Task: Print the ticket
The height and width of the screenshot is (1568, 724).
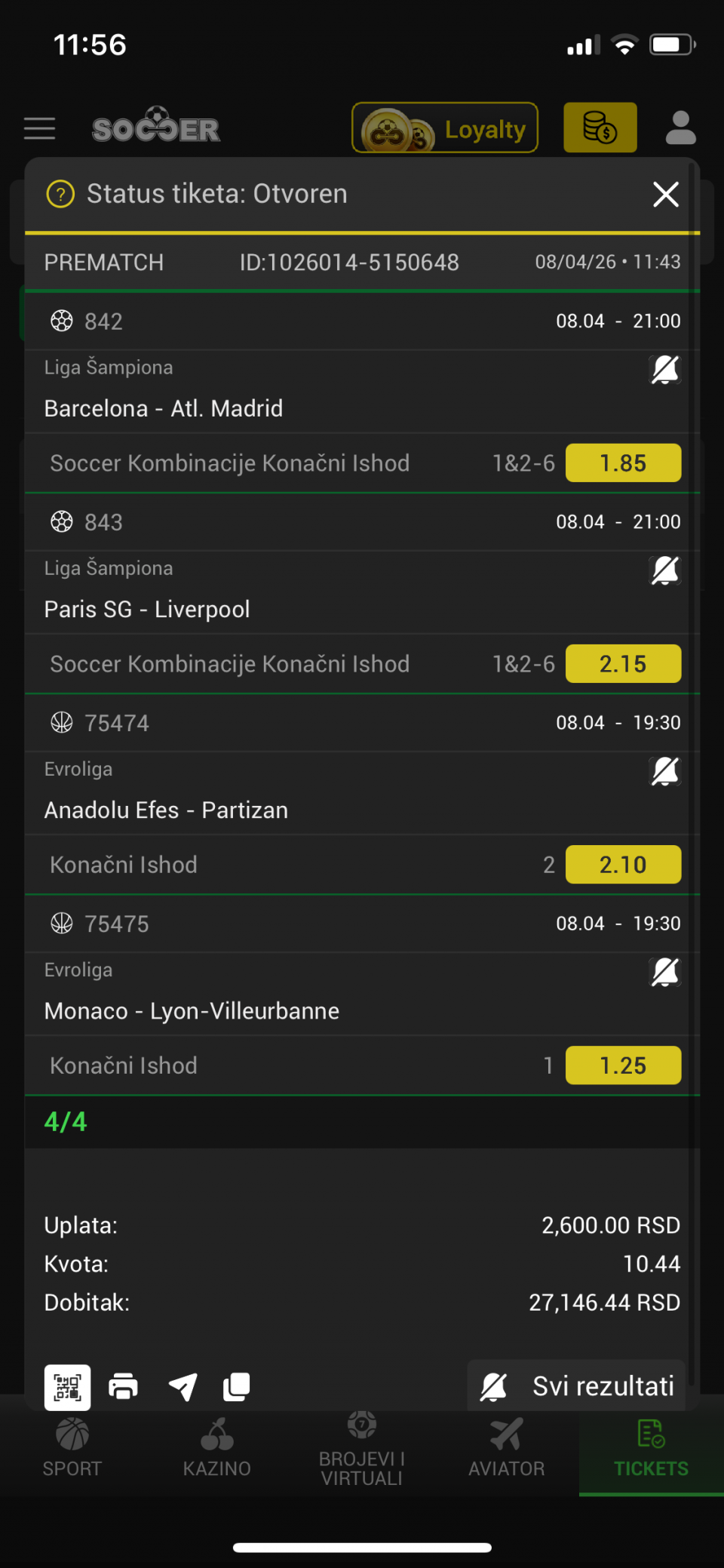Action: tap(124, 1387)
